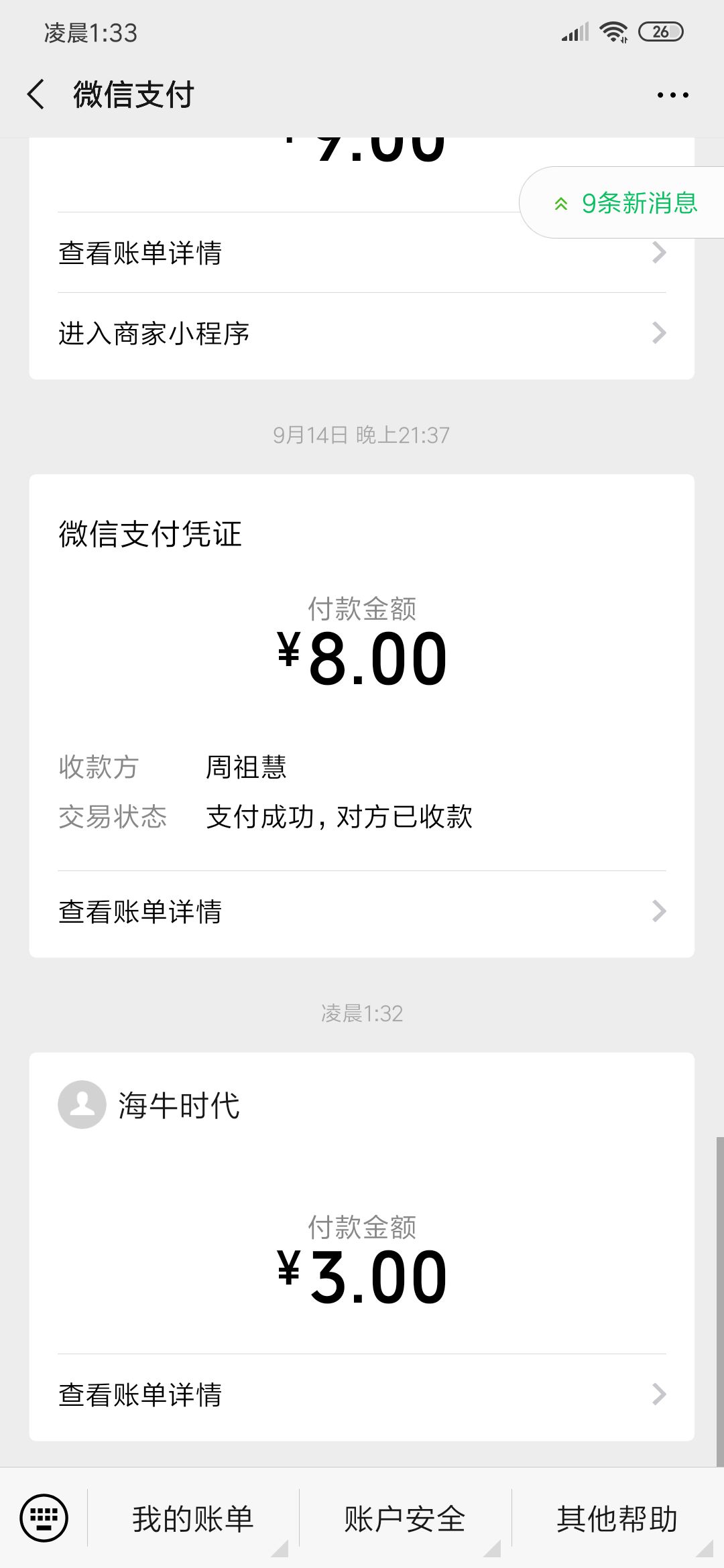Viewport: 724px width, 1568px height.
Task: Open the three-dot overflow menu
Action: point(672,95)
